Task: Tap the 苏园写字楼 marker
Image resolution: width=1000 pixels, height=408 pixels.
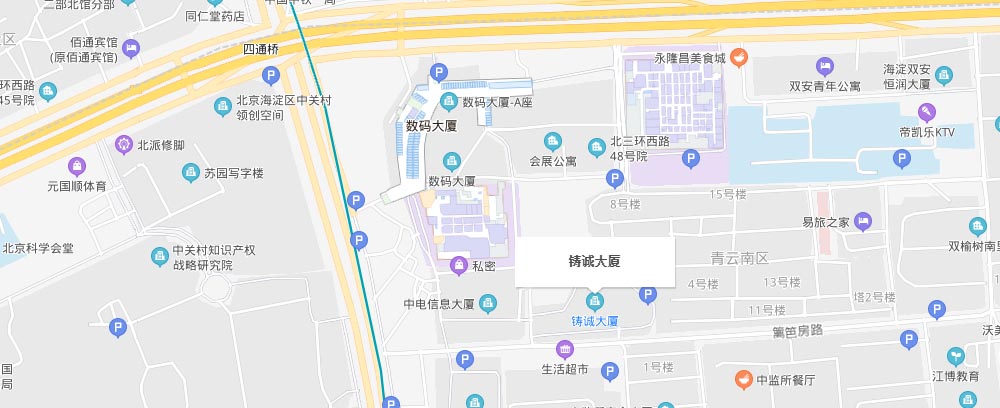Action: (189, 174)
